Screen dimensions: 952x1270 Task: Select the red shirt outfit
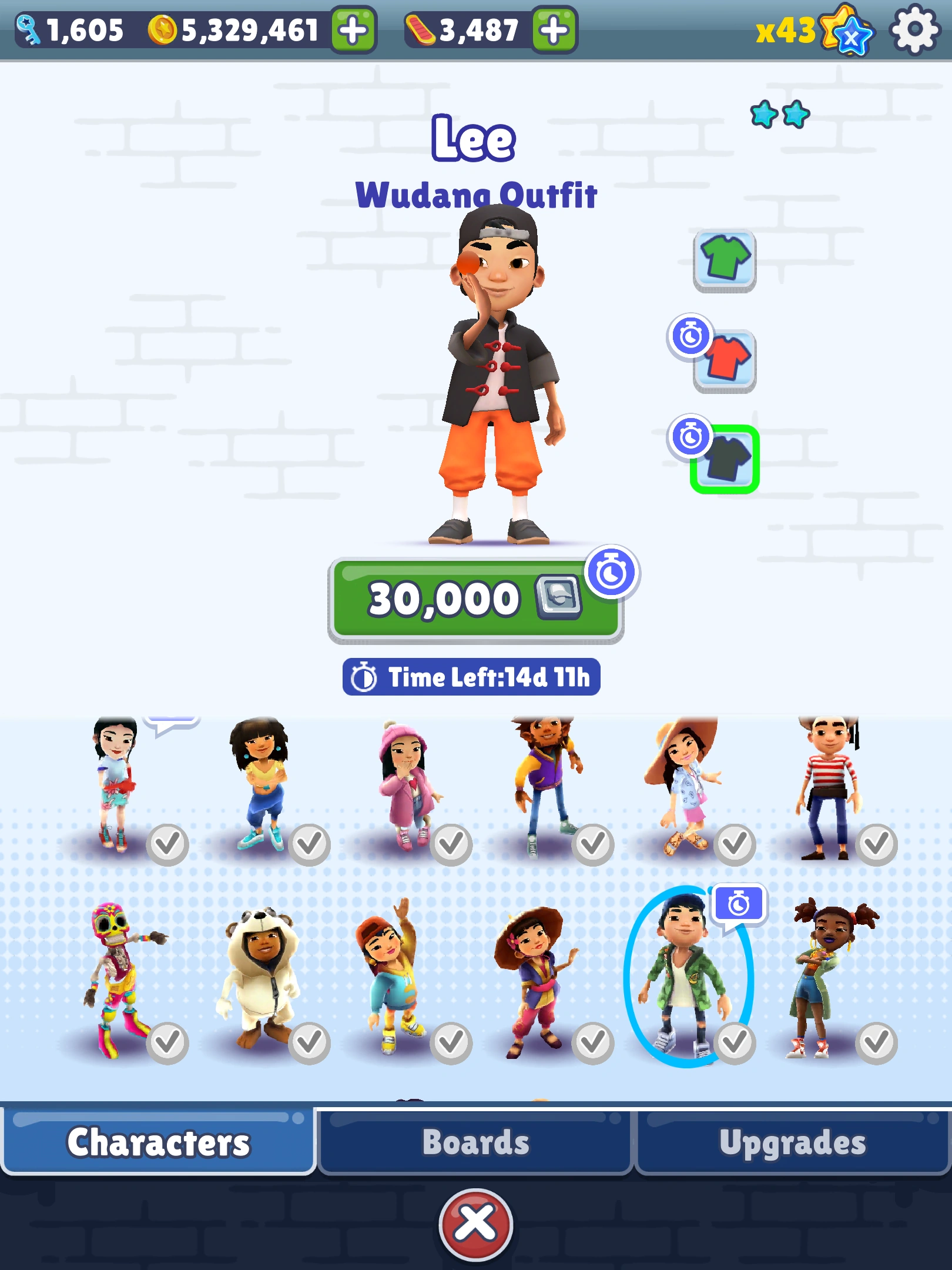point(725,360)
